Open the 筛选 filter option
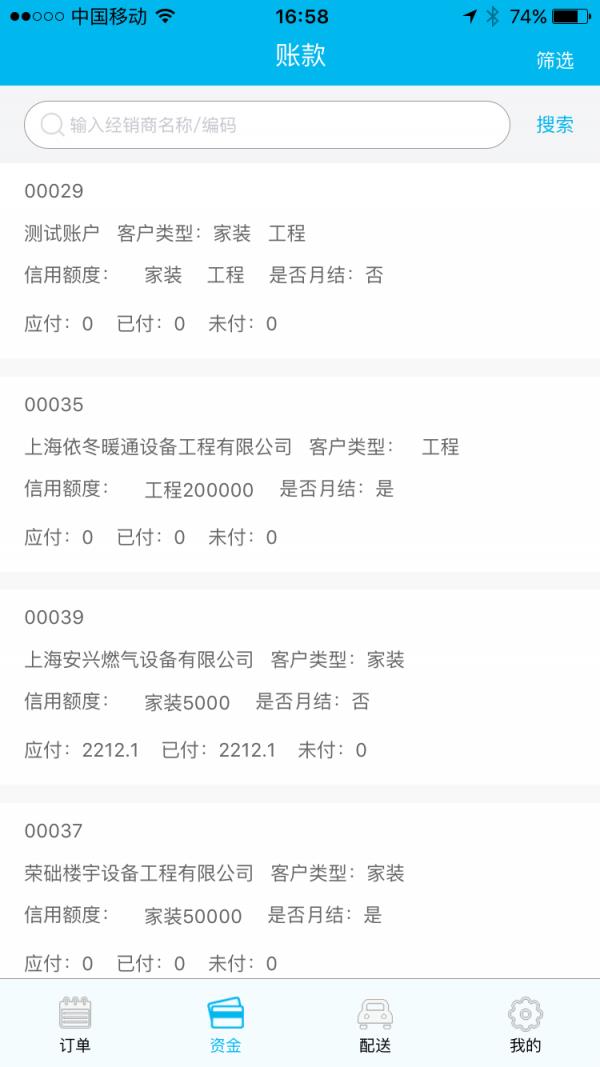This screenshot has height=1067, width=600. (554, 60)
